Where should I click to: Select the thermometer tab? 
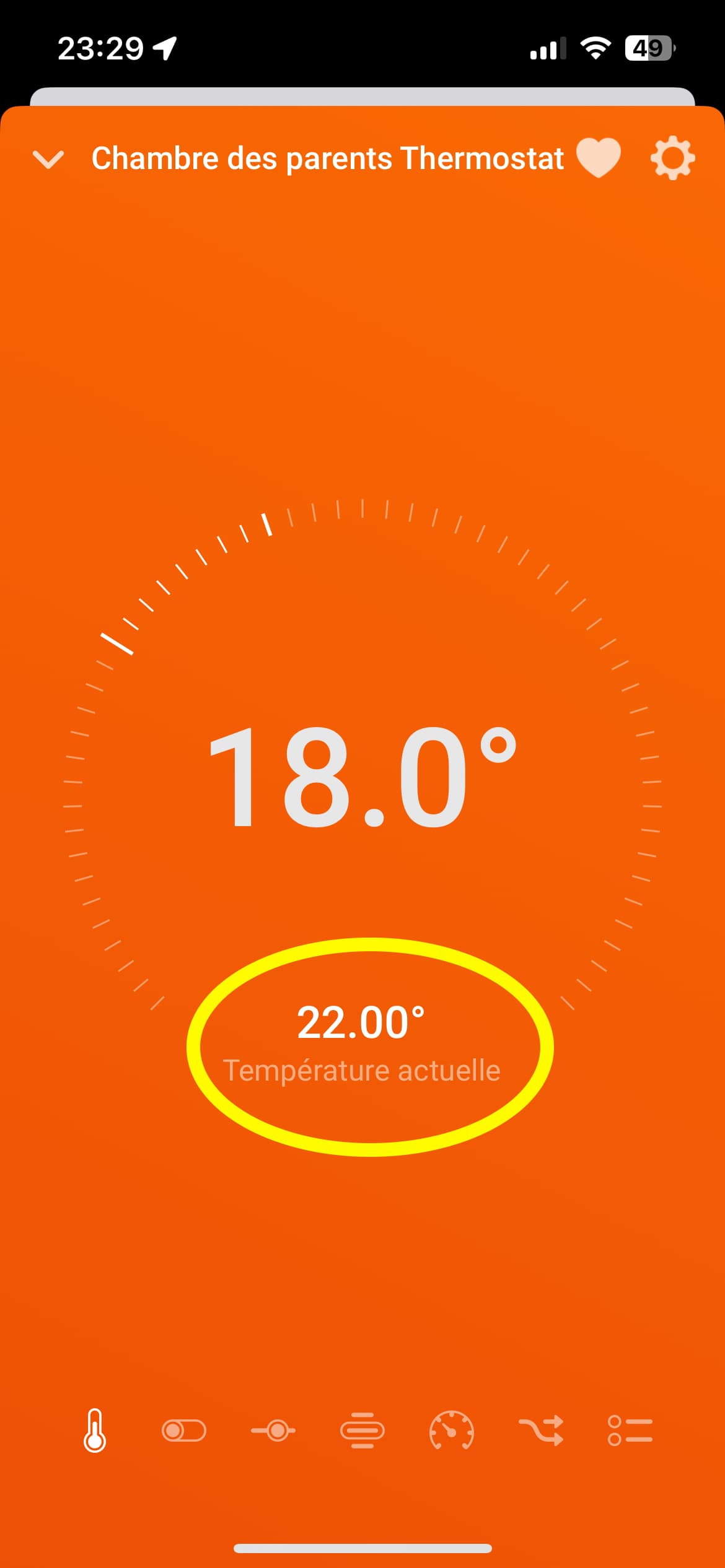[95, 1431]
